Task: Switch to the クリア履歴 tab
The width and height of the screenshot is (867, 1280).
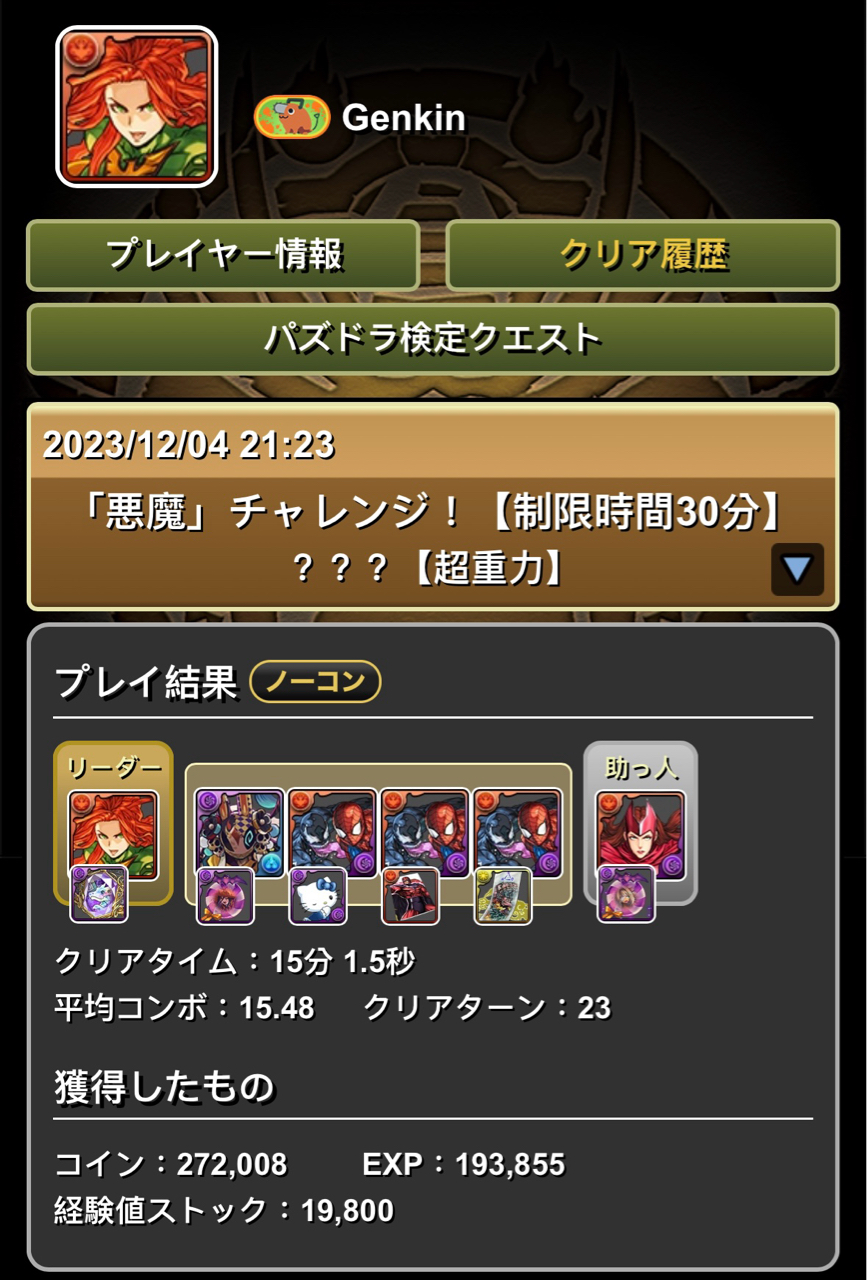Action: click(642, 255)
